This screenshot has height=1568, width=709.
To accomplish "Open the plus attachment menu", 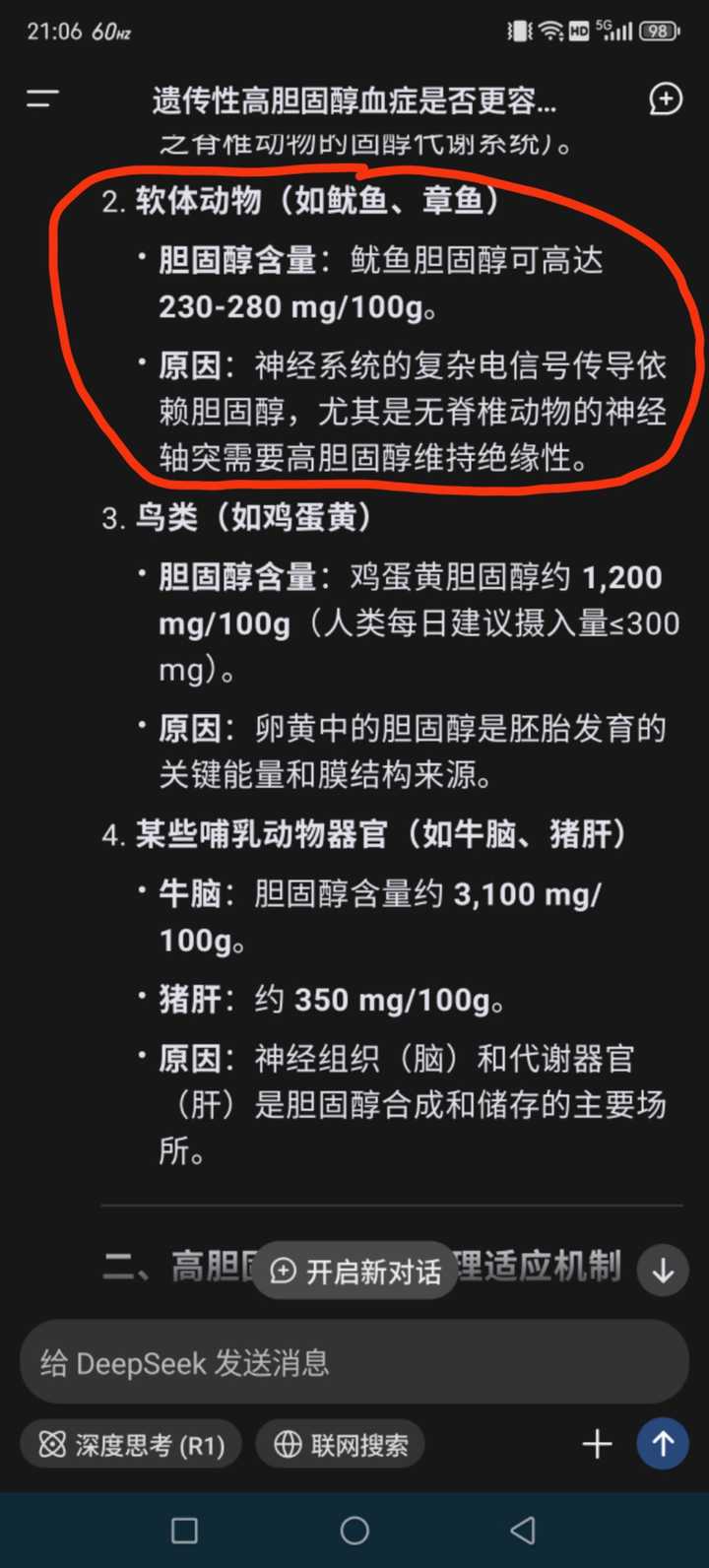I will 598,1445.
